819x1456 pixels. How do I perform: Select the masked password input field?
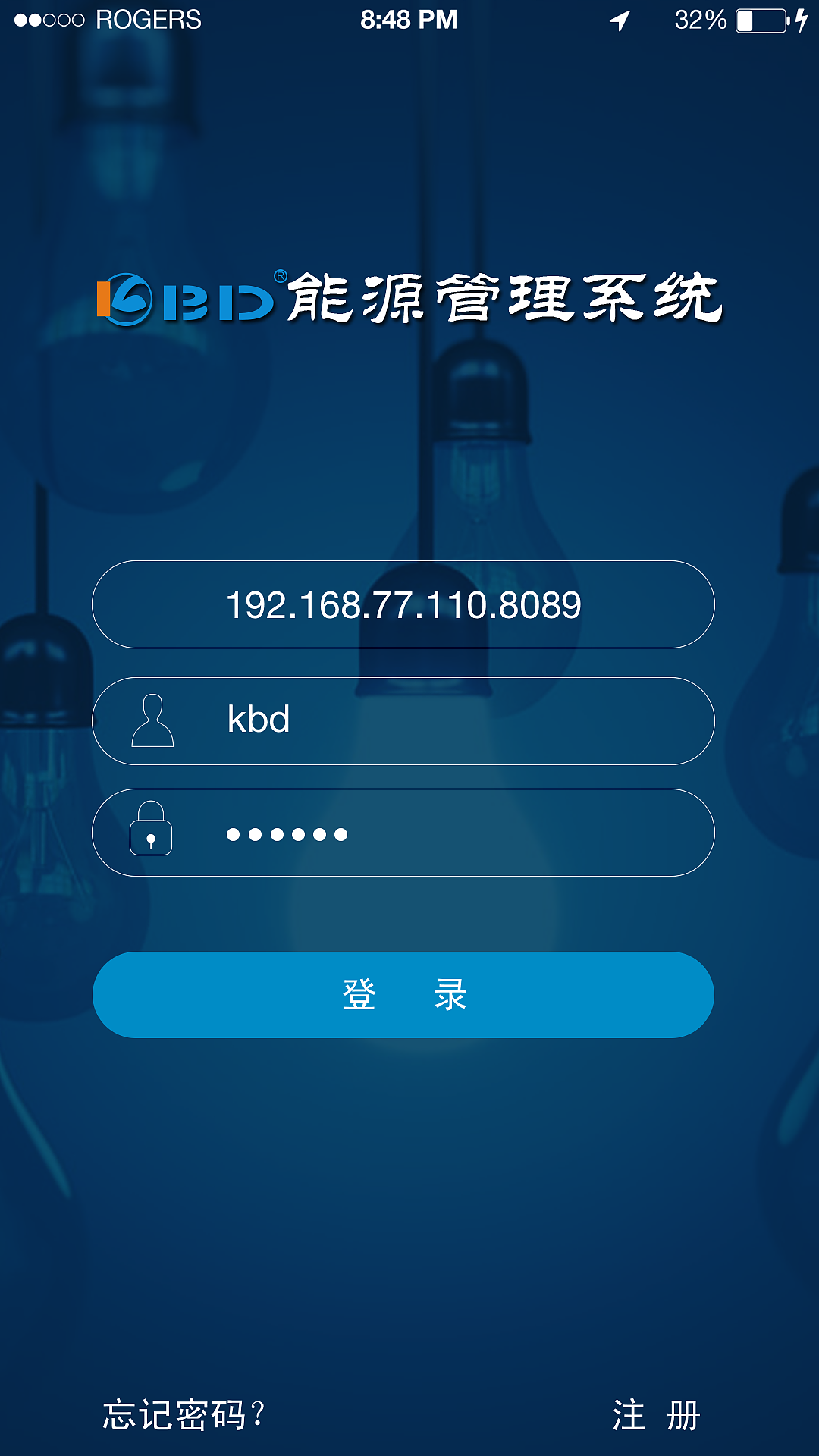(x=403, y=832)
